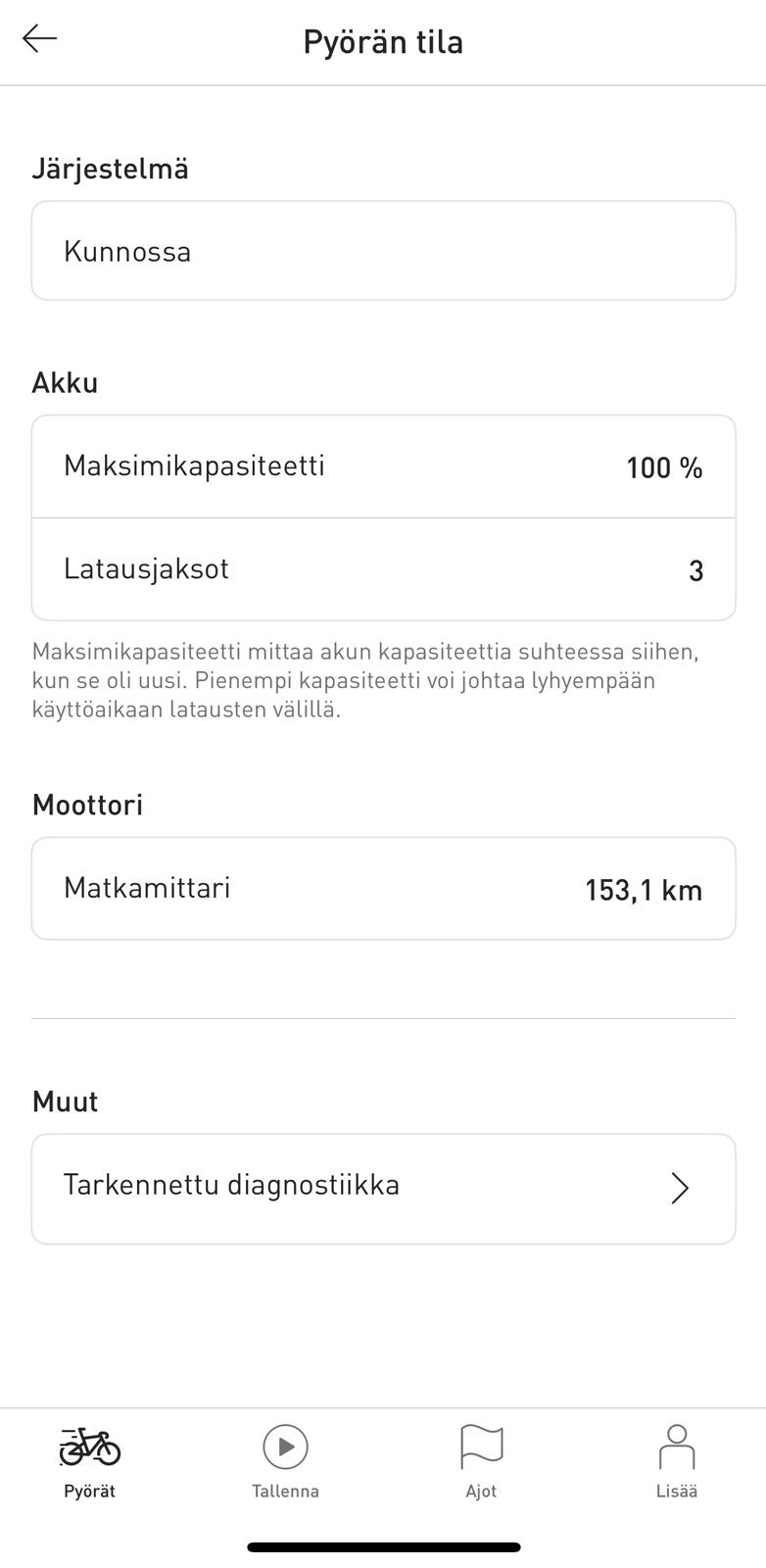Image resolution: width=766 pixels, height=1568 pixels.
Task: Select the Pyörät label in bottom bar
Action: click(88, 1492)
